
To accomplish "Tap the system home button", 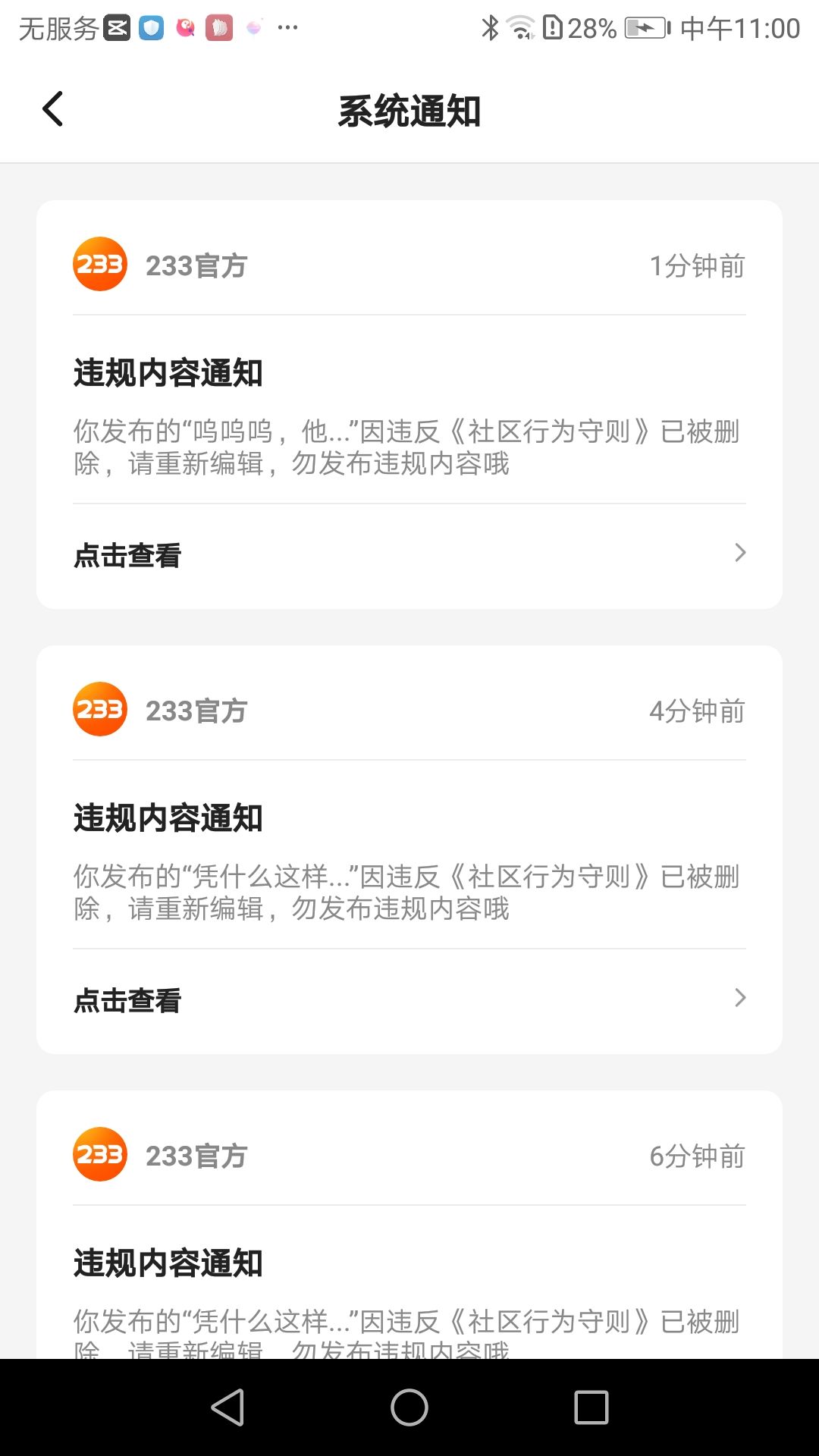I will point(409,1407).
